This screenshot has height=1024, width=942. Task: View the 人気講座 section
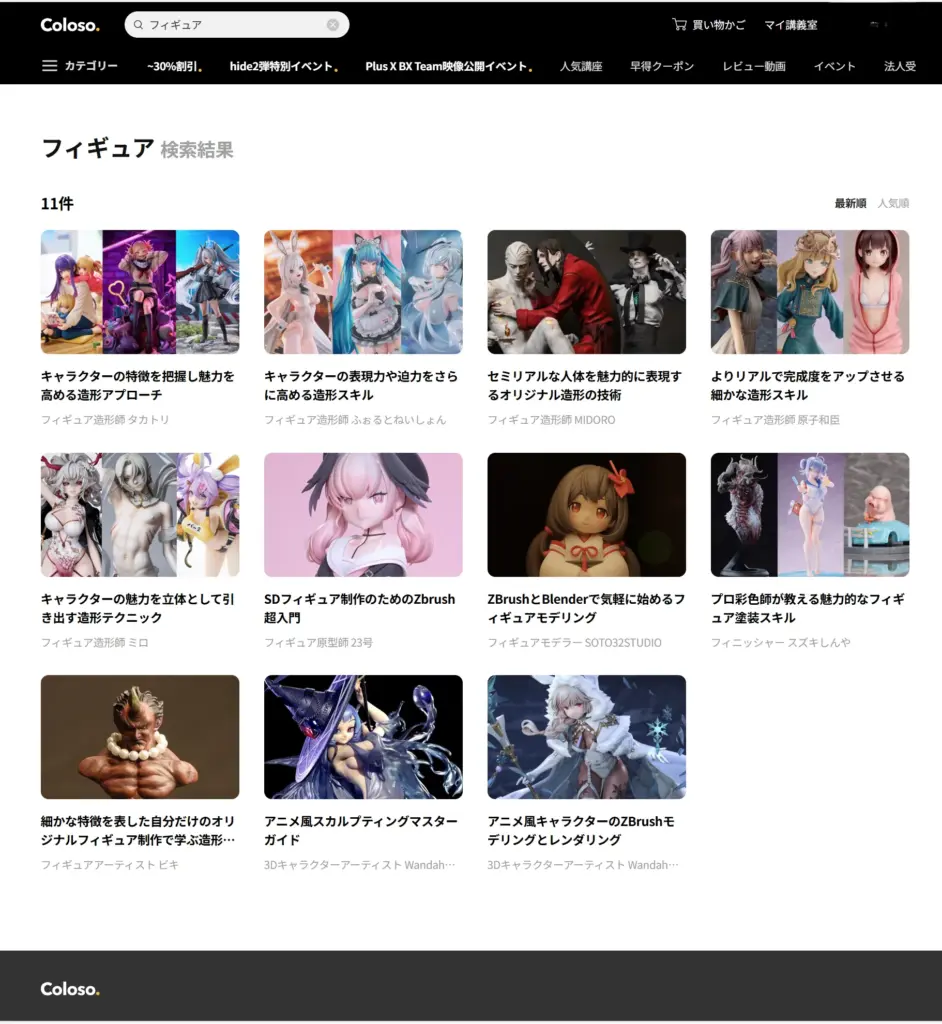coord(581,67)
